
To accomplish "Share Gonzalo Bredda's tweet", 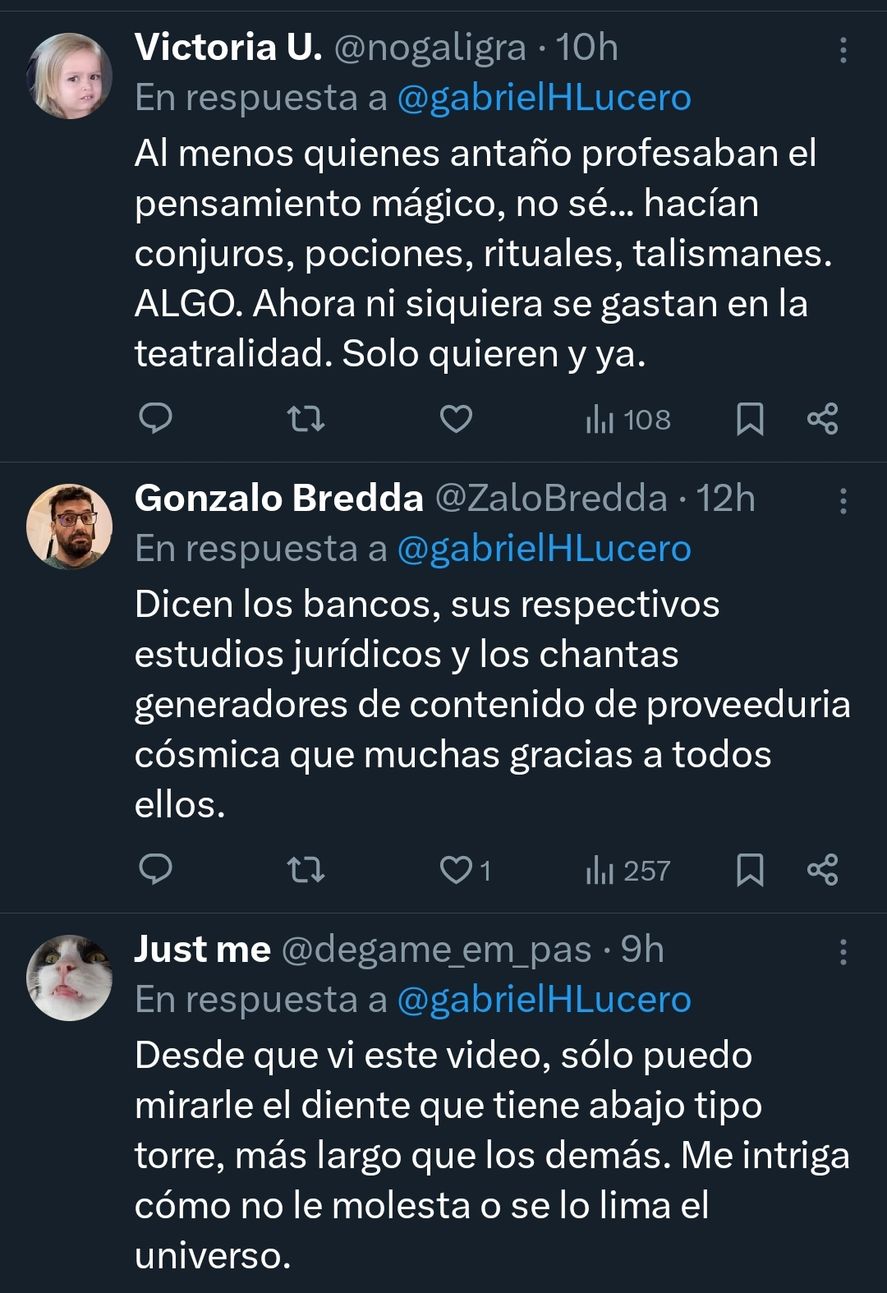I will (x=822, y=870).
